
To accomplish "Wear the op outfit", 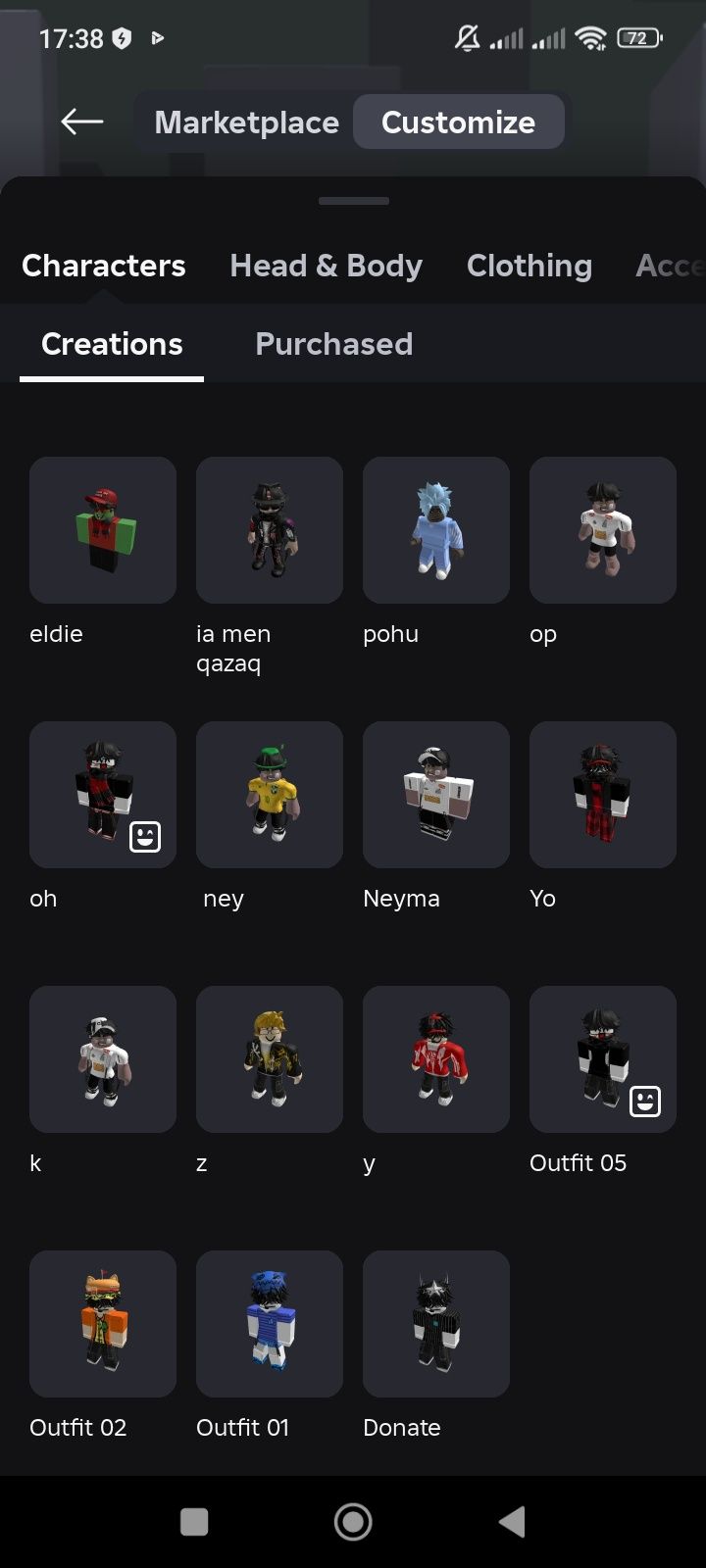I will click(x=603, y=530).
